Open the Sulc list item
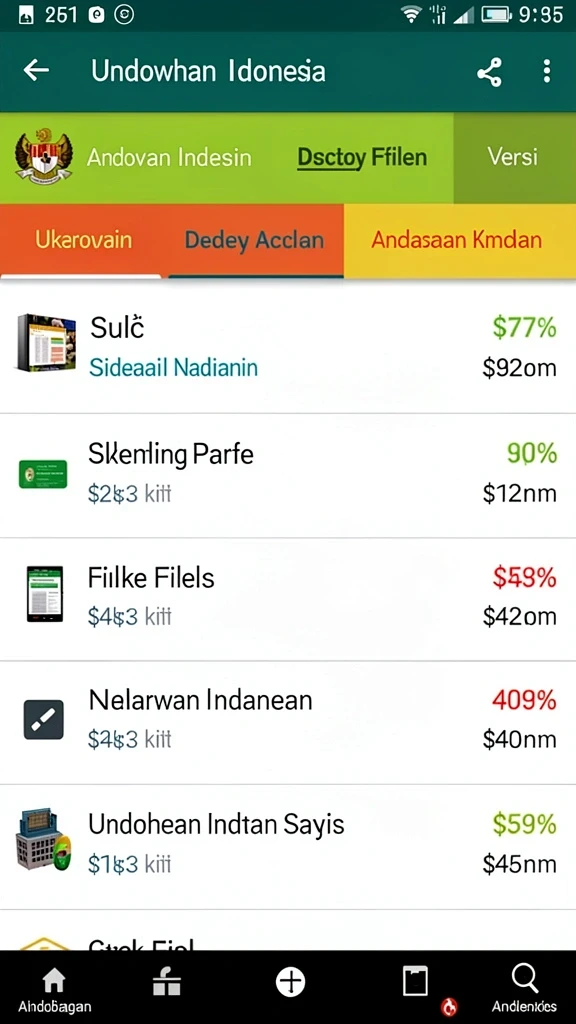Screen dimensions: 576x1024 288,347
